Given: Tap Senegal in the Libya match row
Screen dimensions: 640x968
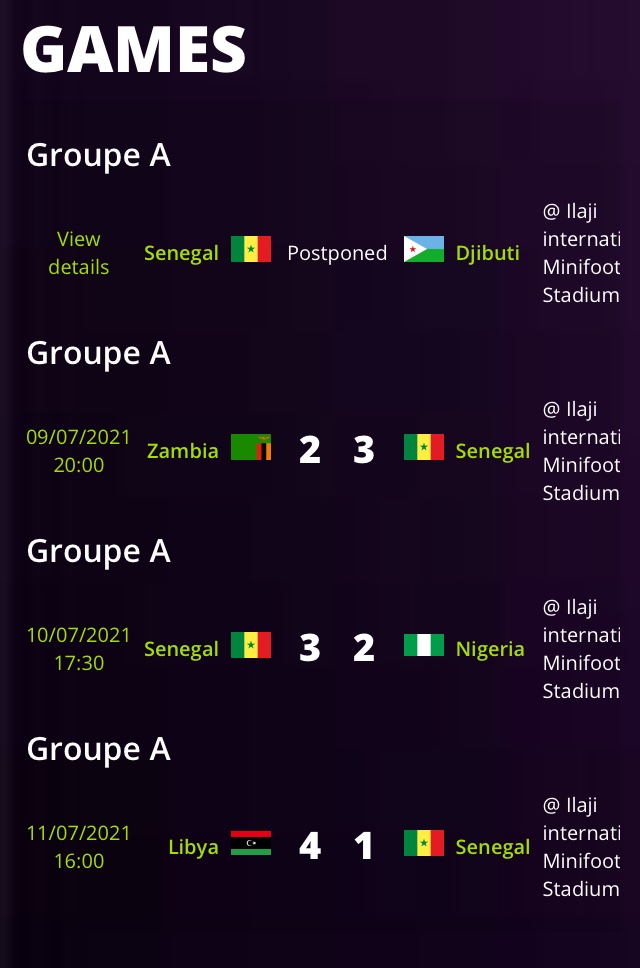Looking at the screenshot, I should pyautogui.click(x=492, y=847).
